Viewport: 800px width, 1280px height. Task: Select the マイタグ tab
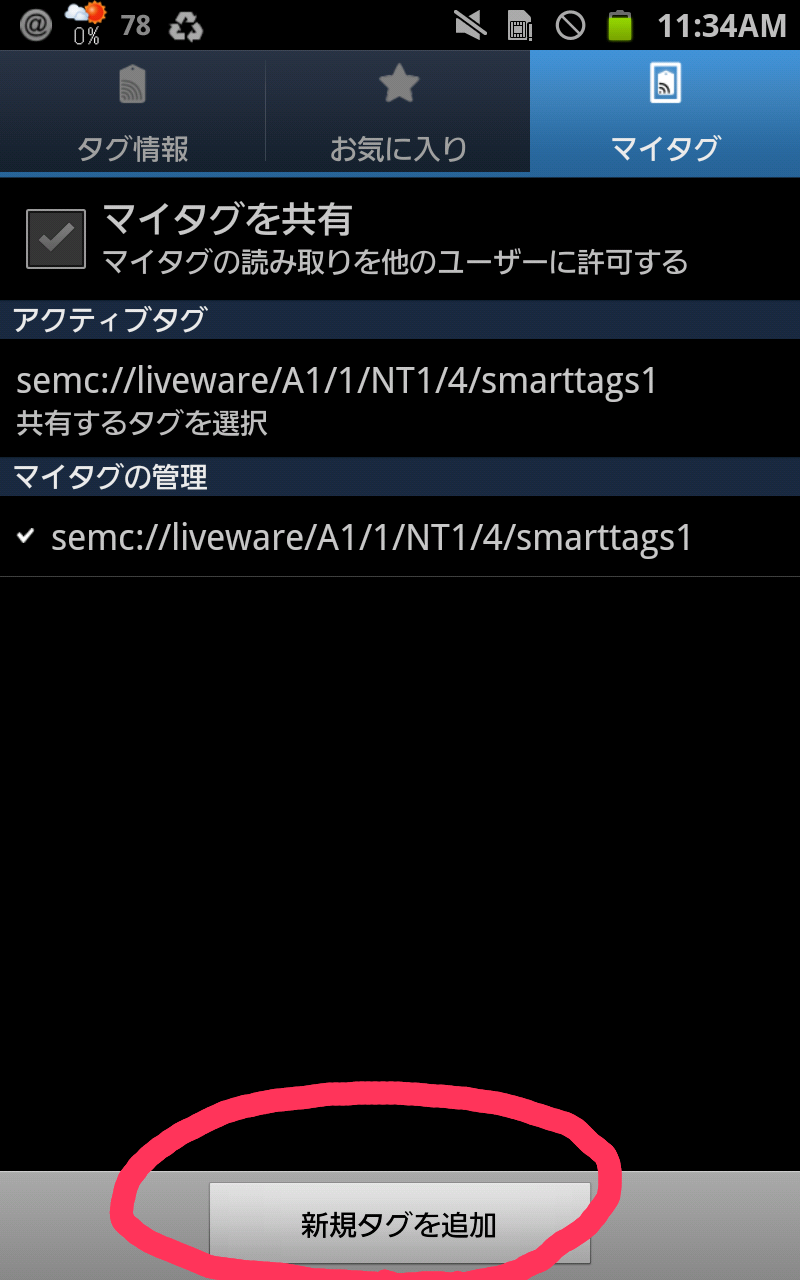click(665, 111)
